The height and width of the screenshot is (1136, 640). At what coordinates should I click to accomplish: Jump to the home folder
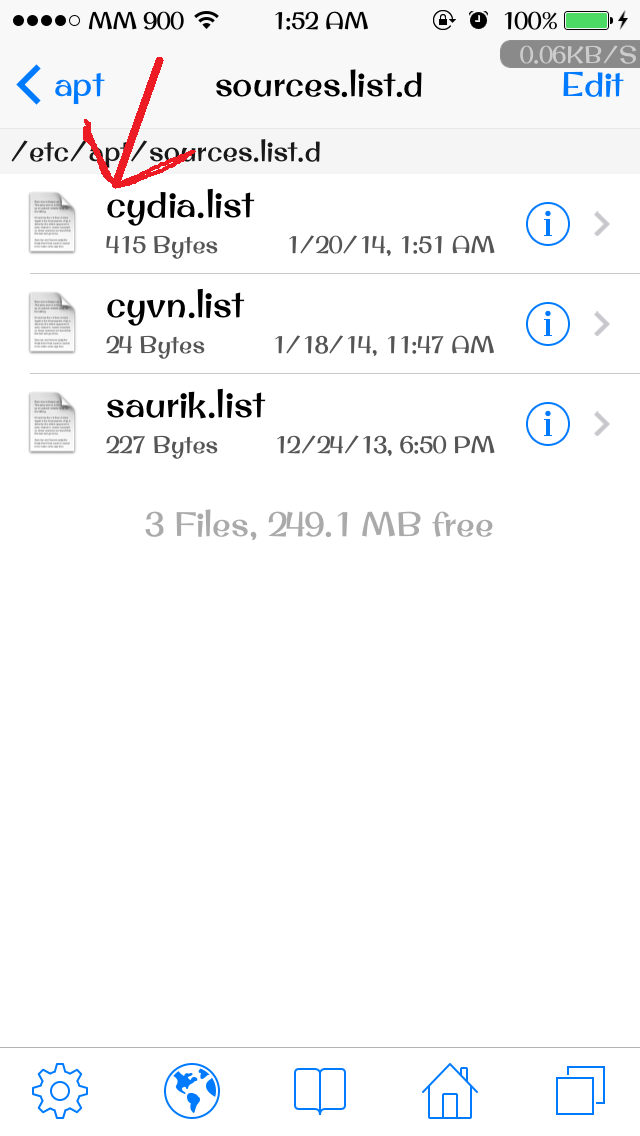coord(449,1090)
